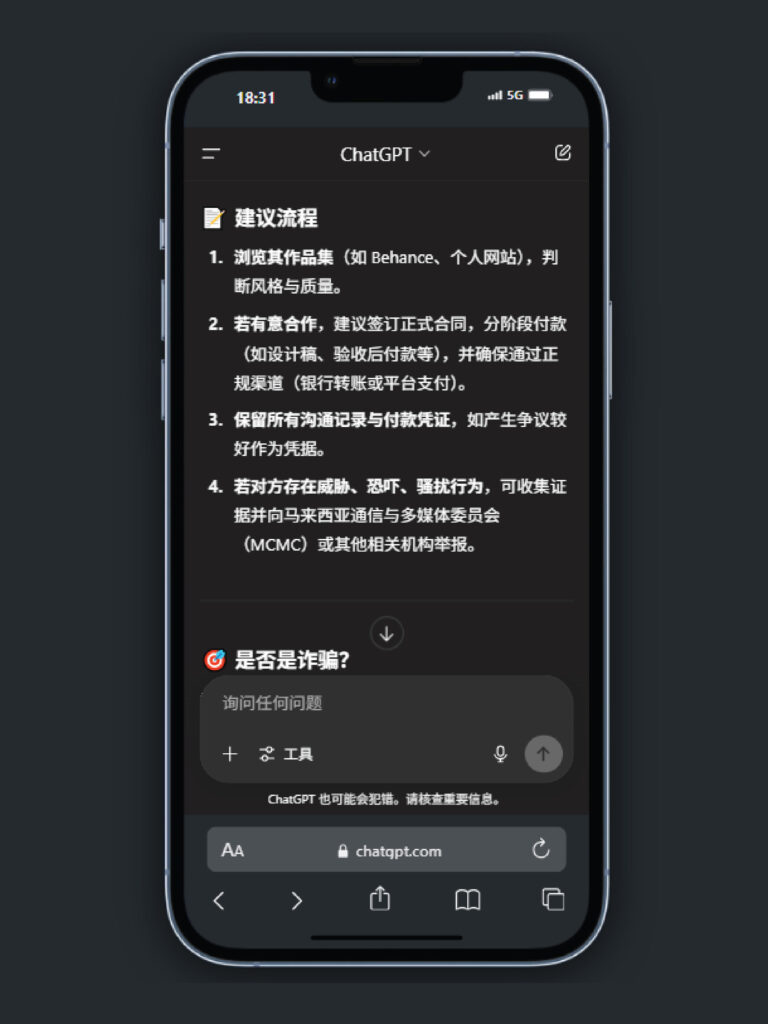768x1024 pixels.
Task: Open the 工具 tools menu
Action: 286,754
